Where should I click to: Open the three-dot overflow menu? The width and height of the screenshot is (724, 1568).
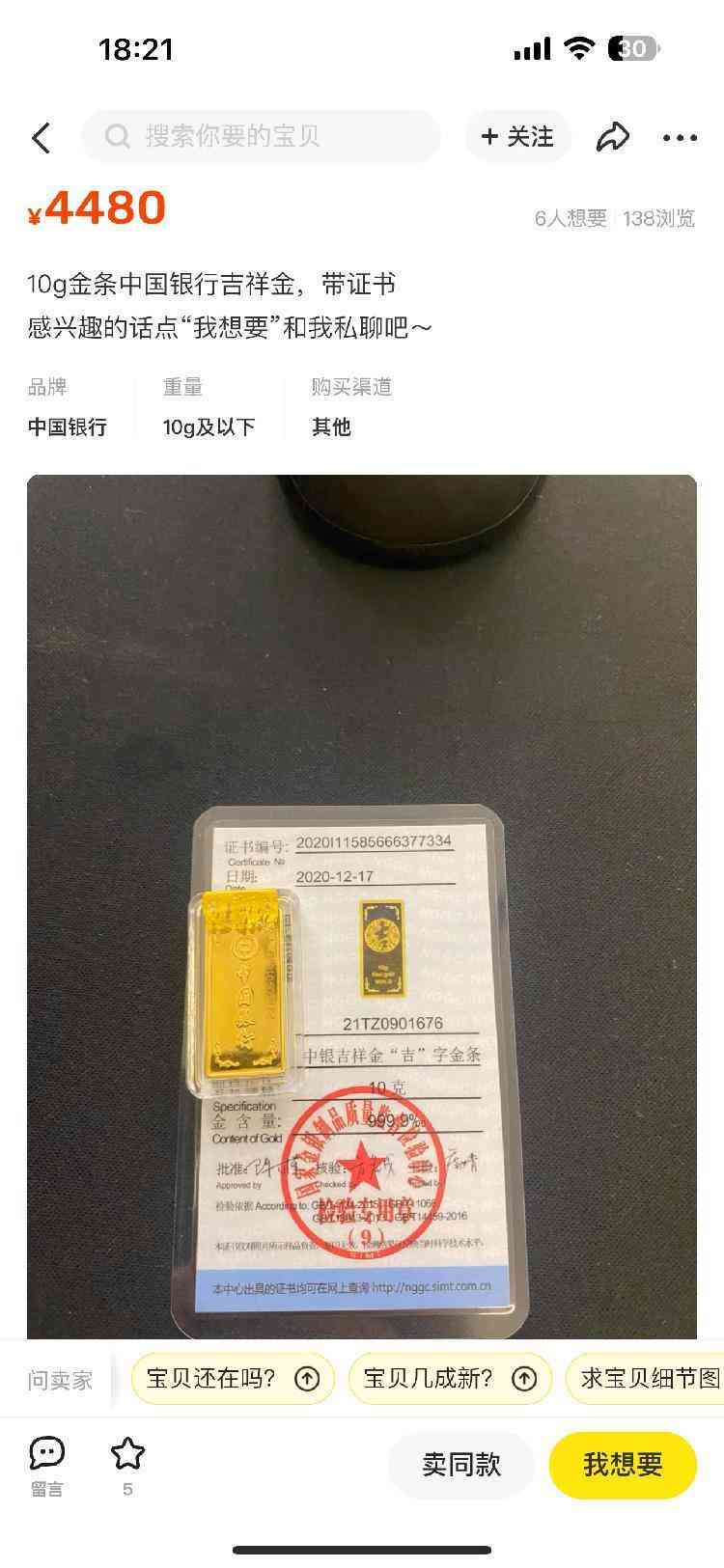coord(680,137)
